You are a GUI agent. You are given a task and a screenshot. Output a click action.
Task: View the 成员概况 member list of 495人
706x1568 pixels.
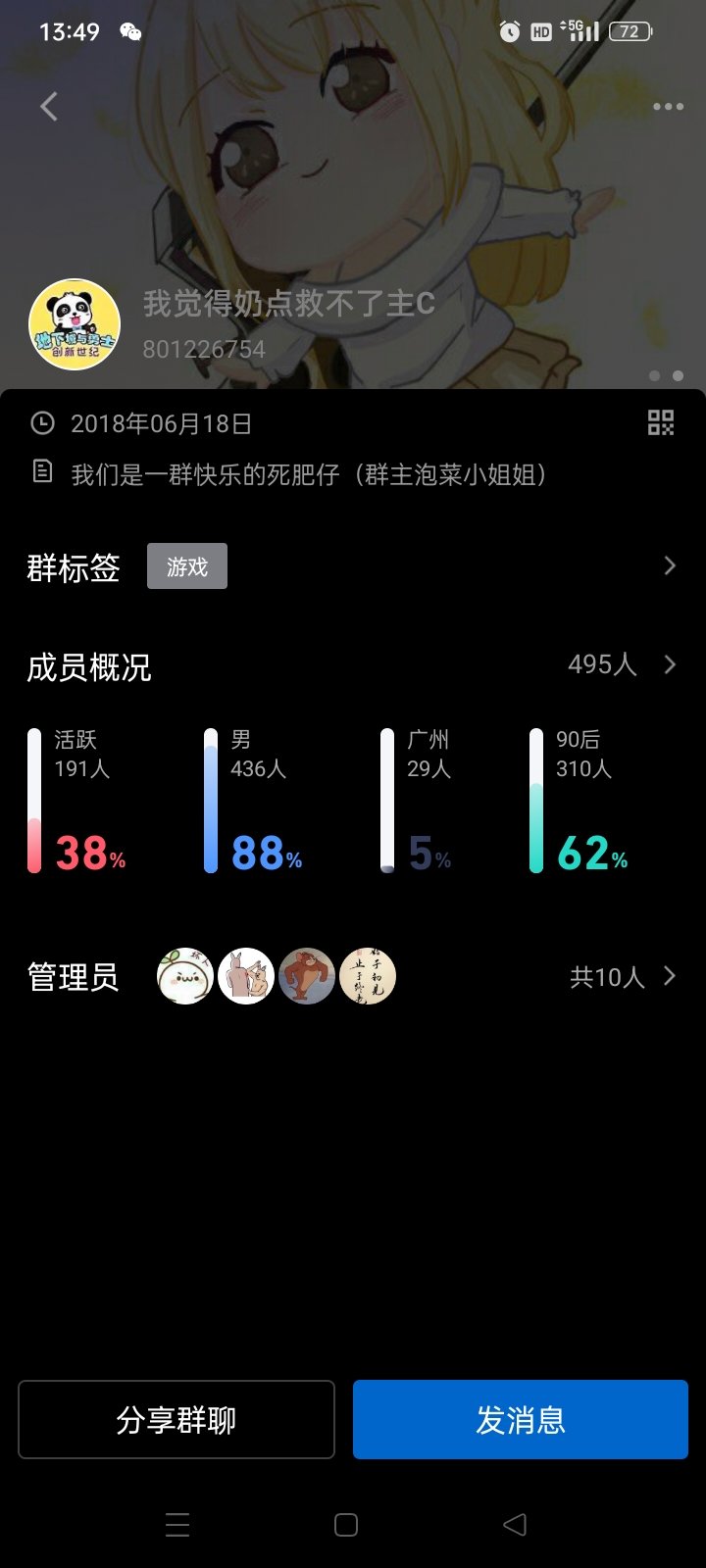pyautogui.click(x=353, y=666)
